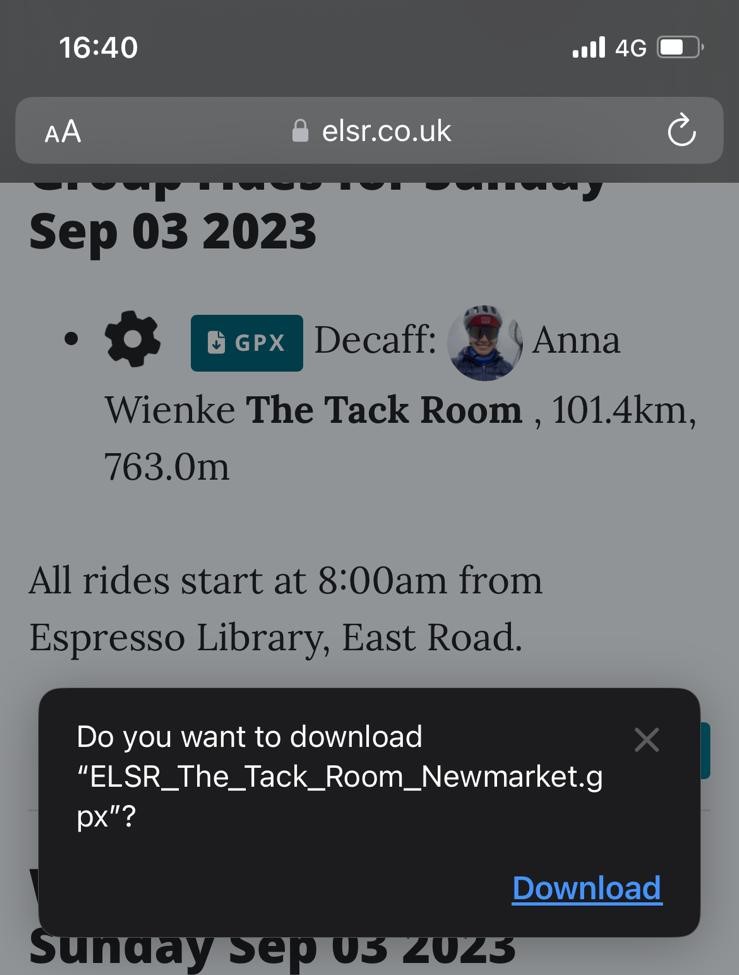The image size is (739, 975).
Task: Download the Decaff GPX route
Action: 246,343
